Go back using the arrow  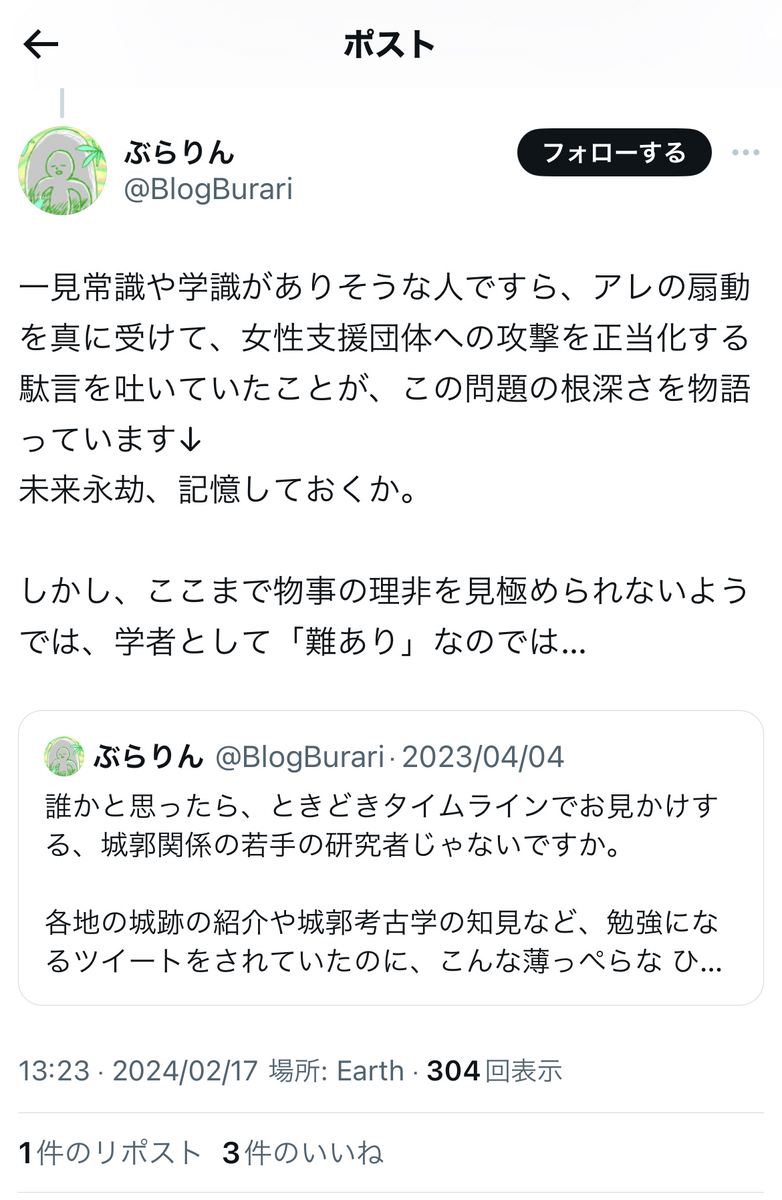tap(41, 45)
